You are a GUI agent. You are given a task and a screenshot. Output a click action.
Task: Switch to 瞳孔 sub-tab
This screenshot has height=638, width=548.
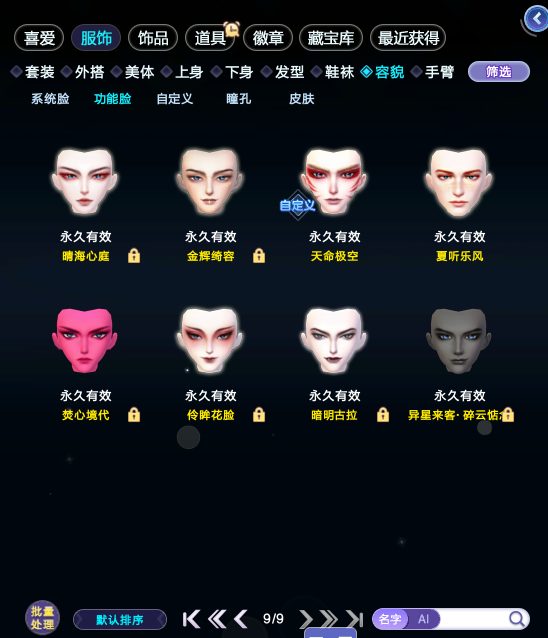coord(238,98)
